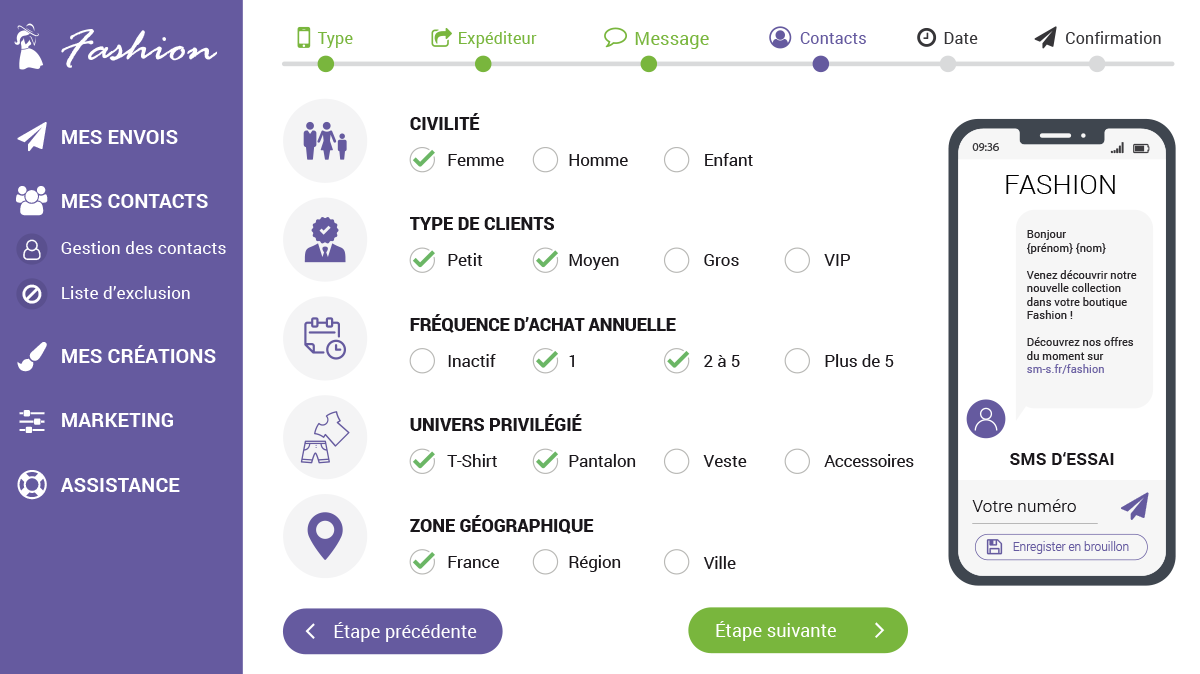Send the test SMS with the paper plane

point(1134,506)
